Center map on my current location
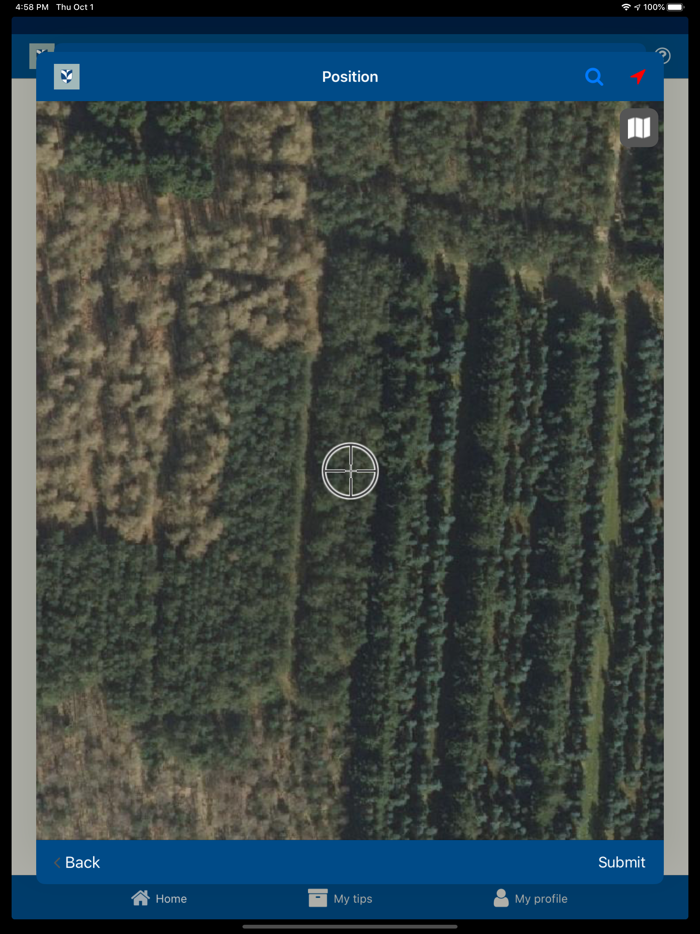Viewport: 700px width, 934px height. pos(638,77)
